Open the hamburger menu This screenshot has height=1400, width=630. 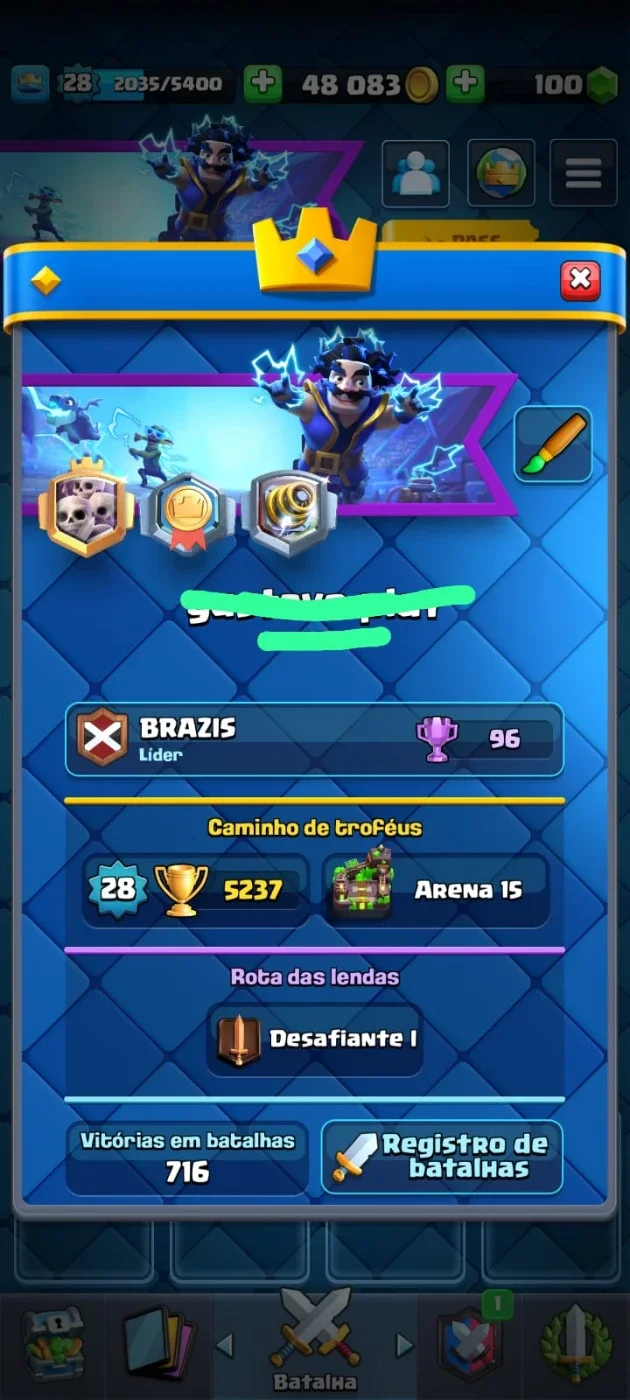click(583, 173)
